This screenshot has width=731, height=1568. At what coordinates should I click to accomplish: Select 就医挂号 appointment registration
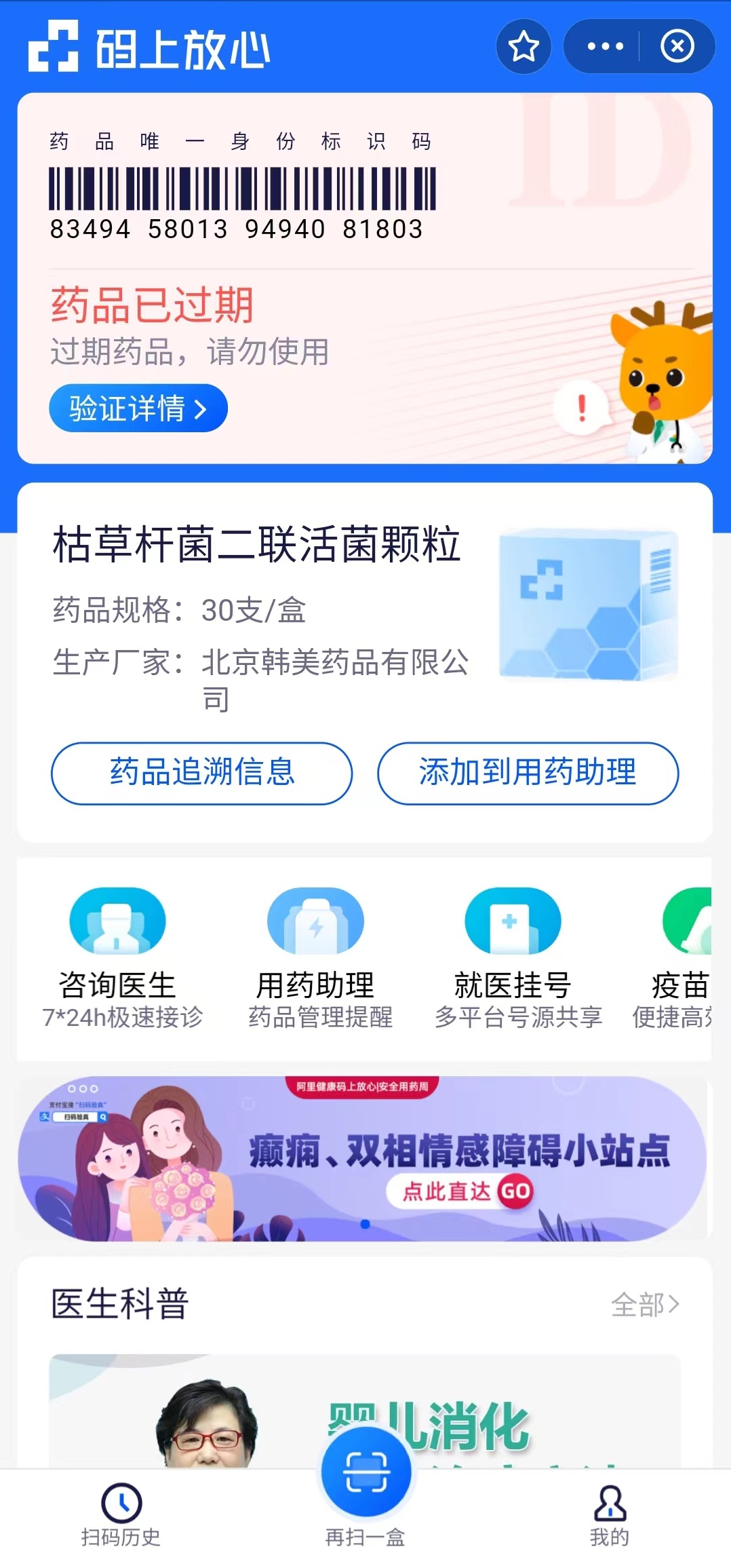click(x=513, y=957)
